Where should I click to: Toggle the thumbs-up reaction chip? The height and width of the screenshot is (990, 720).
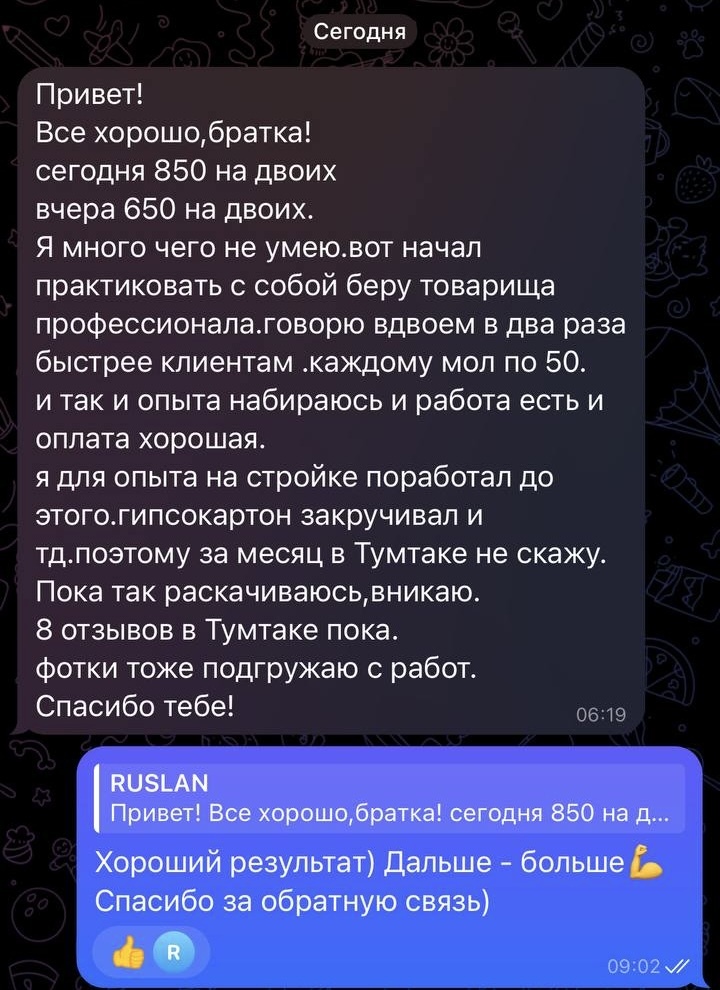coord(150,953)
